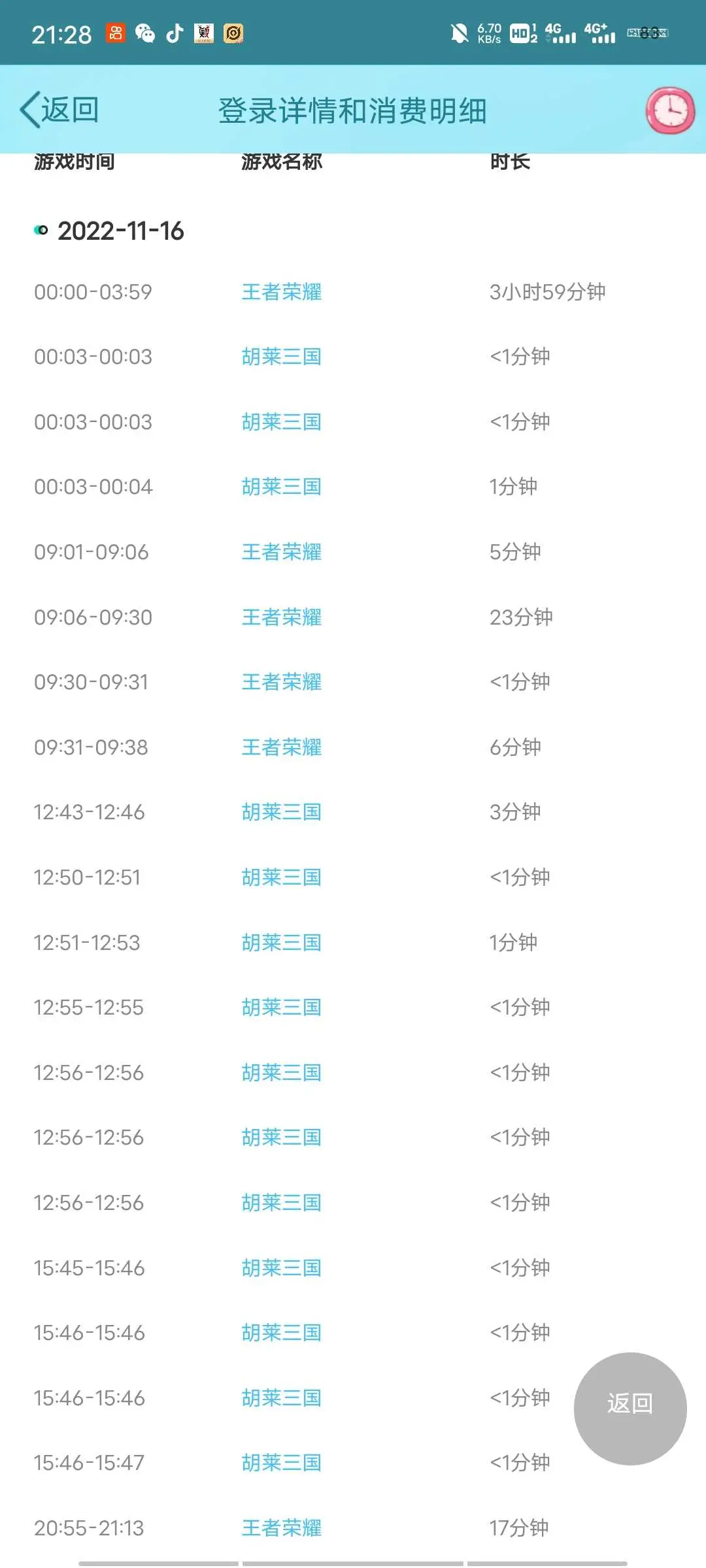Open 胡莱三国 link for 12:43-12:46
Screen dimensions: 706x1568
coord(282,812)
